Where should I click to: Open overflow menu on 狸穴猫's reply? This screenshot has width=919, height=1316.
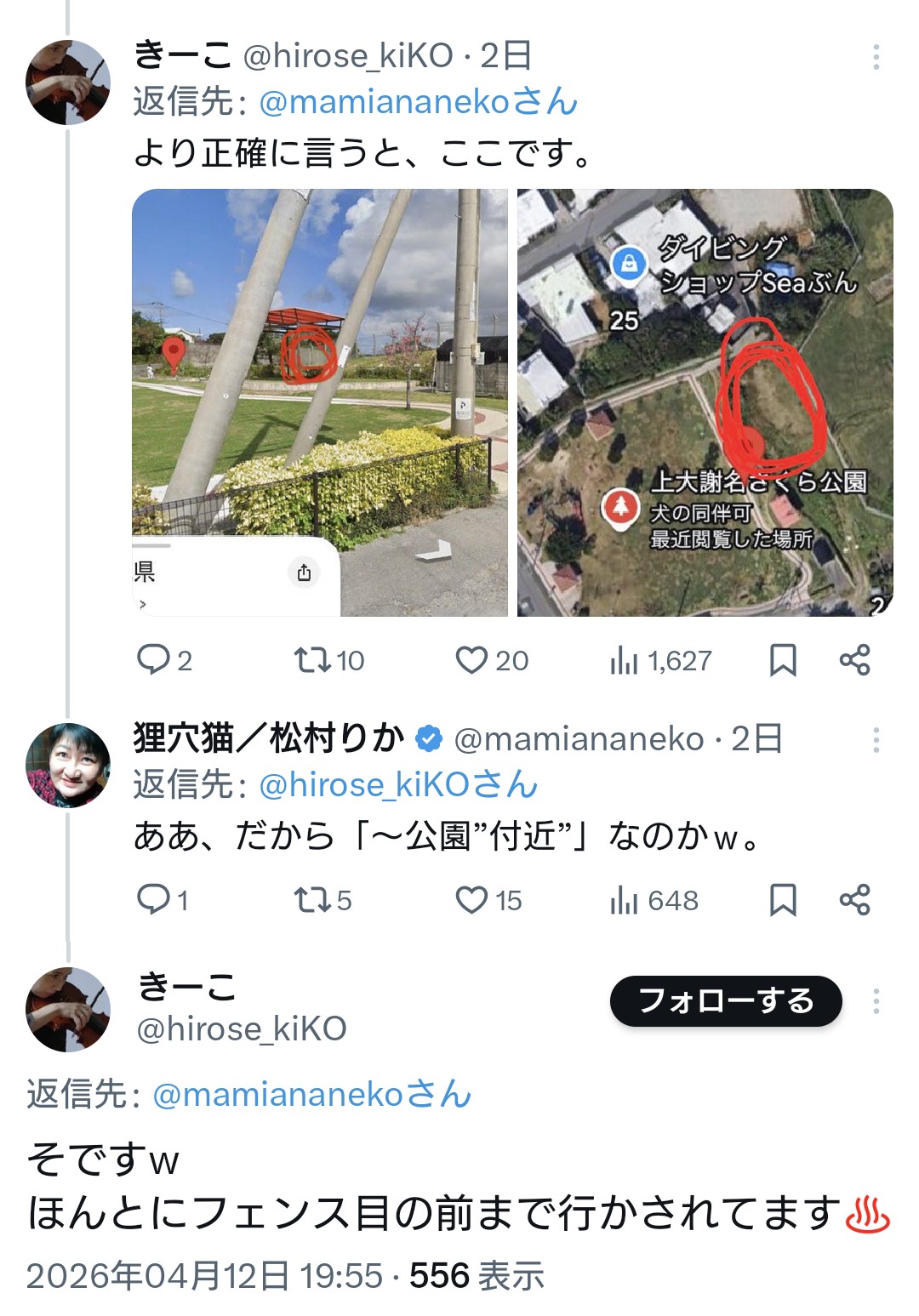(x=876, y=740)
